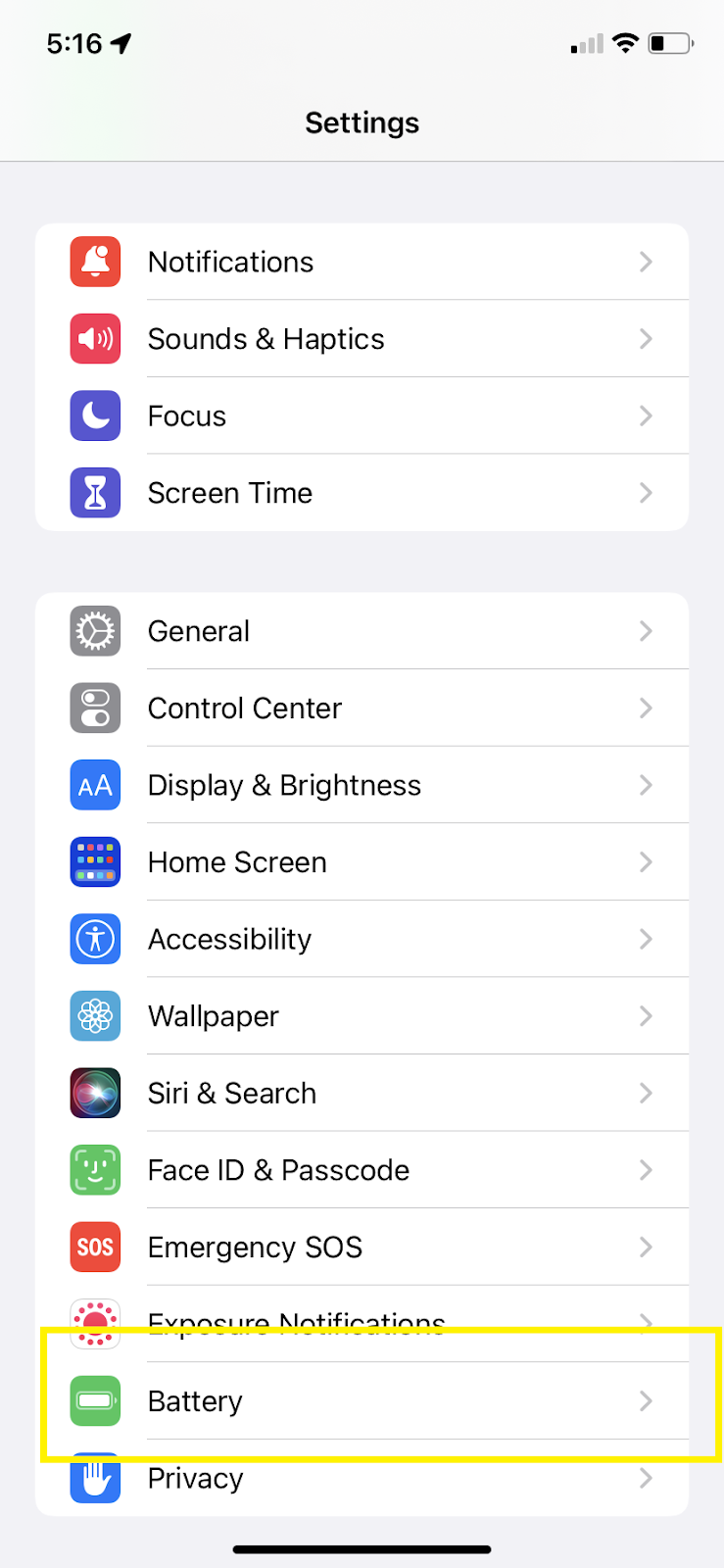Open the Focus settings row

click(x=362, y=416)
